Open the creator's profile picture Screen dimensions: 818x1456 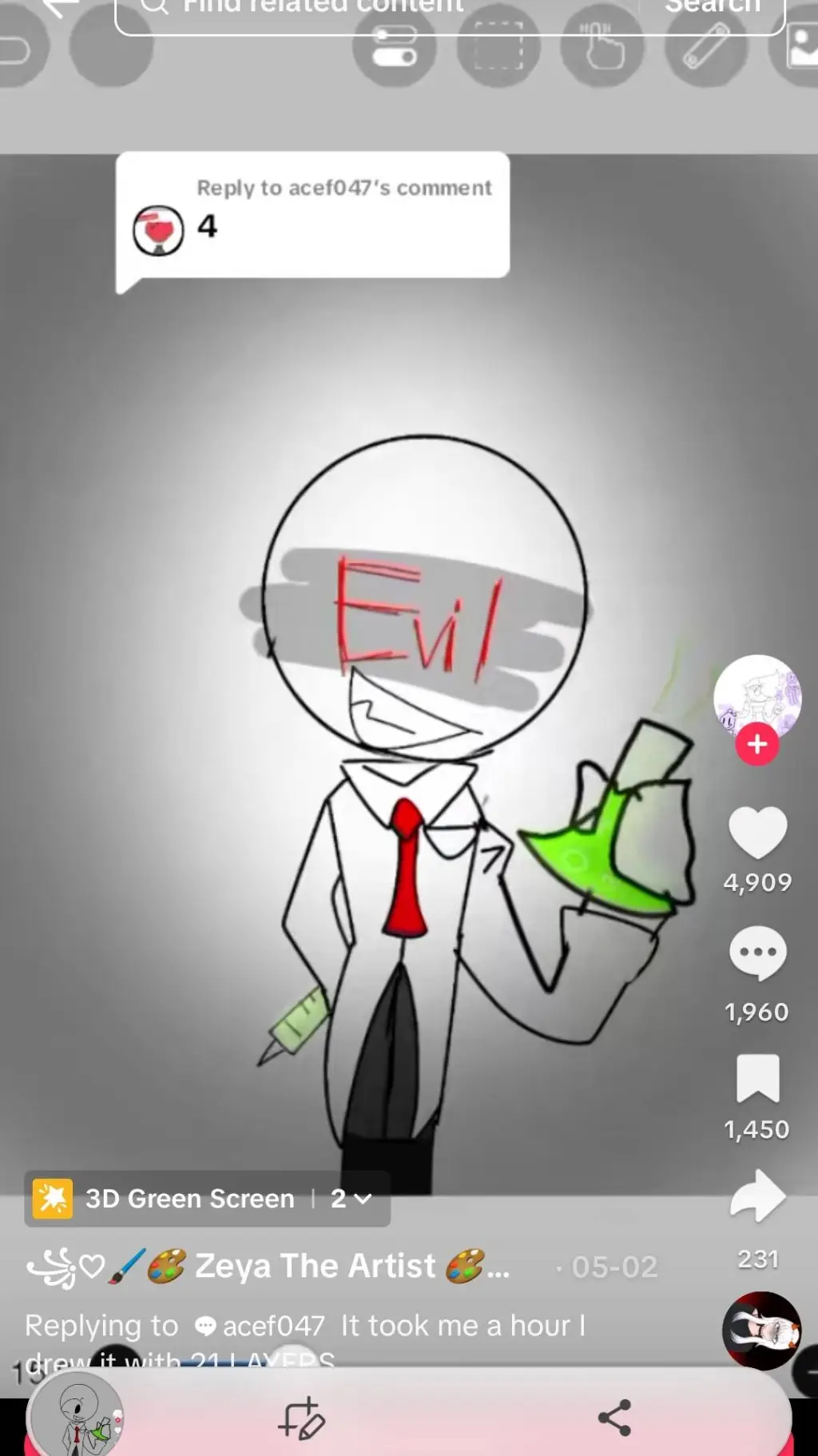(x=757, y=694)
